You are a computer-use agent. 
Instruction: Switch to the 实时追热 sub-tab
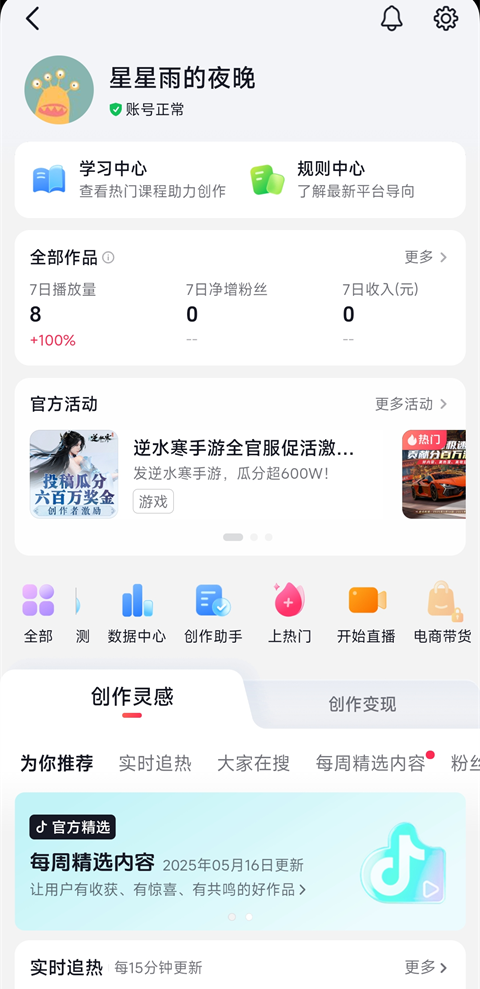(155, 763)
